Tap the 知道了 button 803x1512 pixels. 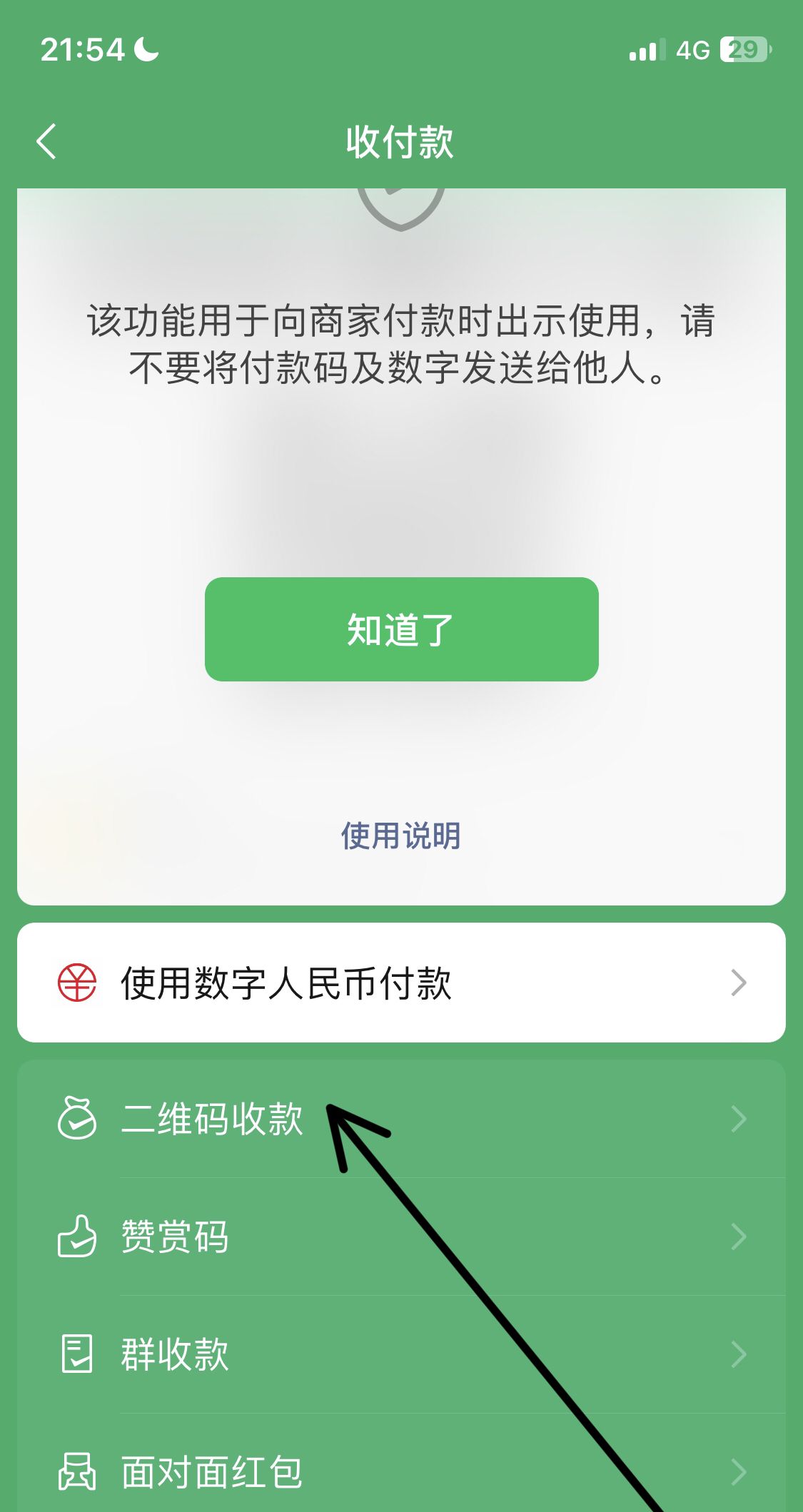(x=401, y=629)
